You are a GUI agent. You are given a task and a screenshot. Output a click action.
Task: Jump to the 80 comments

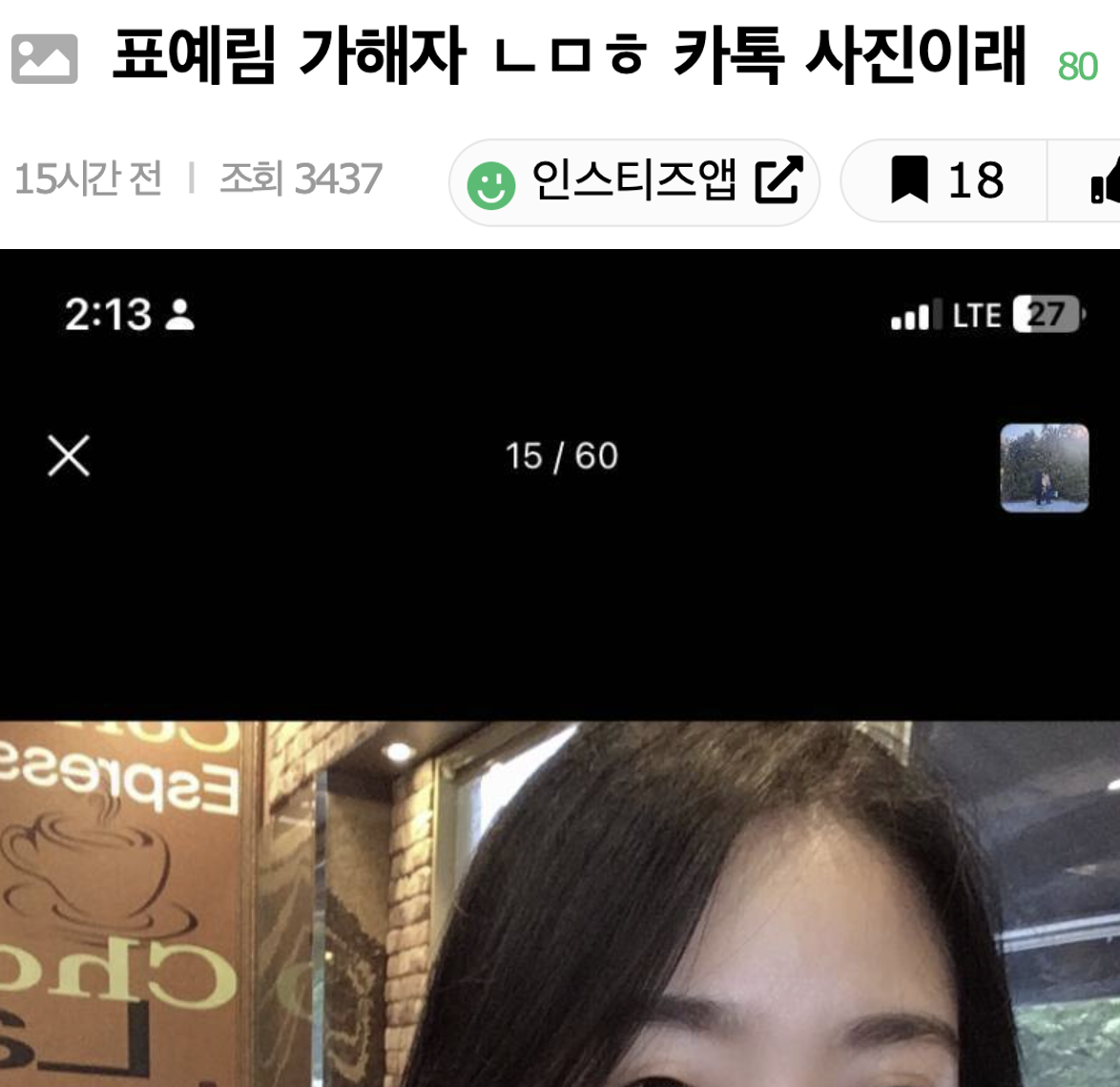(x=1077, y=67)
